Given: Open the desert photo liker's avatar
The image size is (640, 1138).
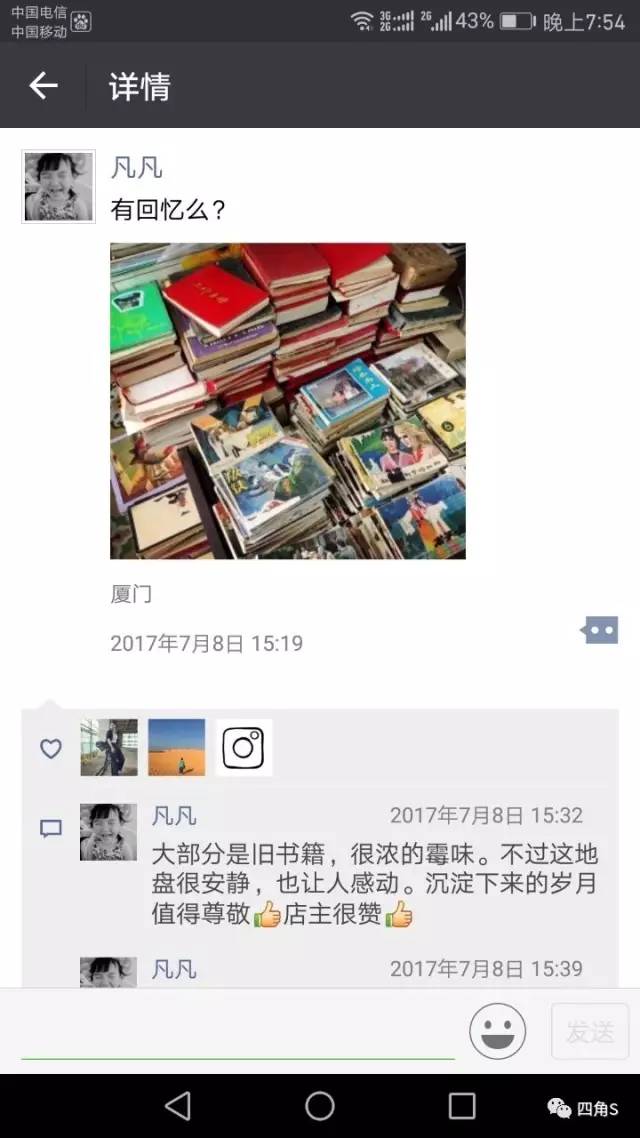Looking at the screenshot, I should pos(176,748).
